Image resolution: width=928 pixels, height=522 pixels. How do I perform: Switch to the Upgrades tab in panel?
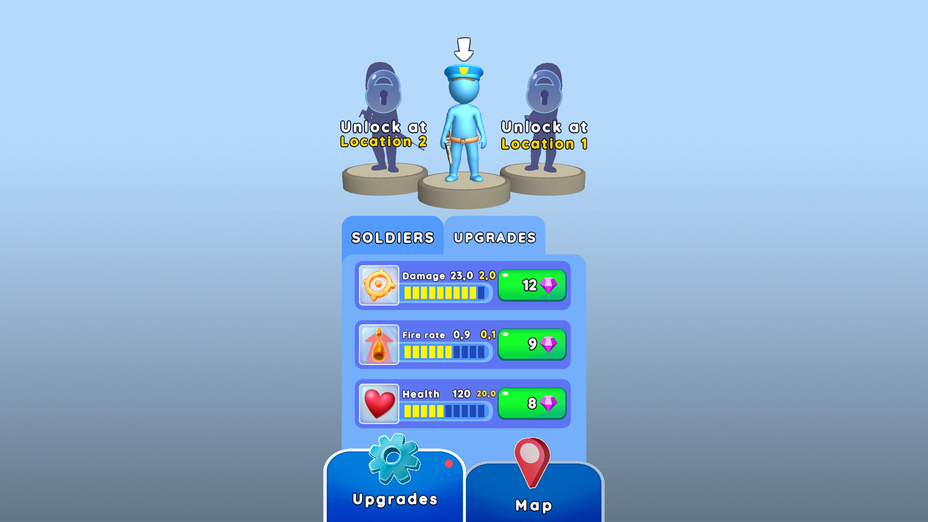point(495,238)
